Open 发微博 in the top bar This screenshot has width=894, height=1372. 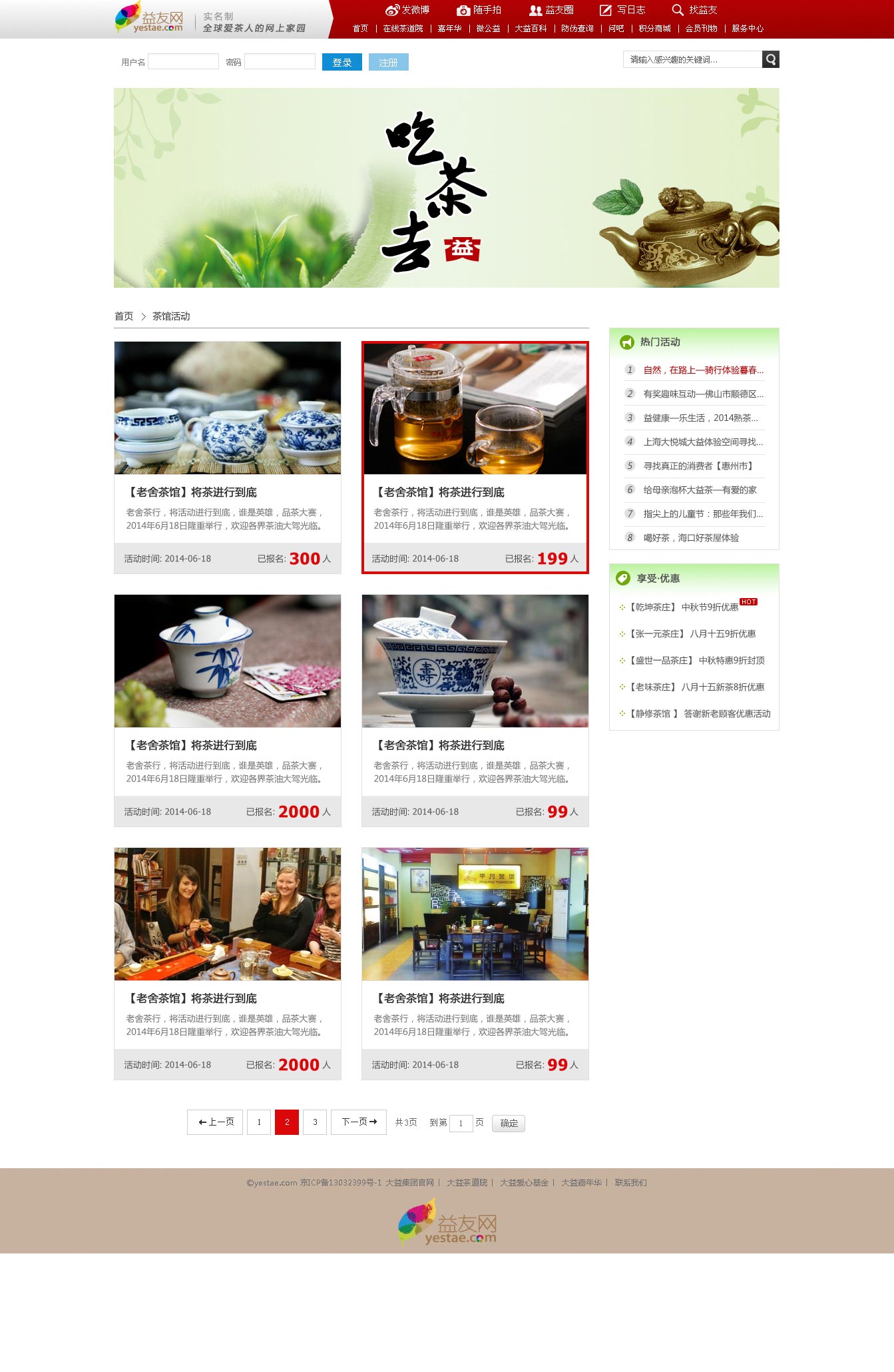[407, 10]
